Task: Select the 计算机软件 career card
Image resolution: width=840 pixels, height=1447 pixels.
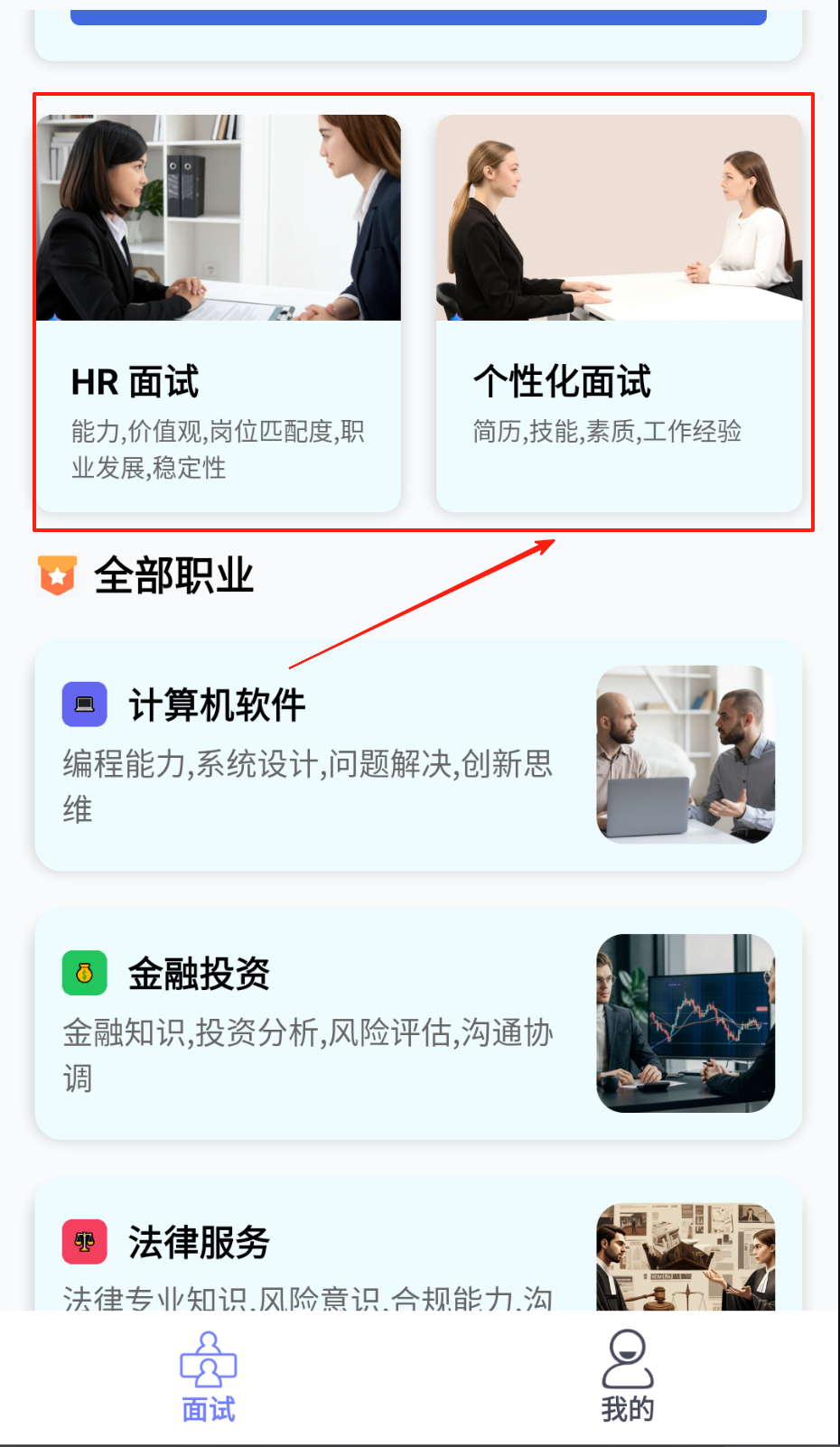Action: (417, 755)
